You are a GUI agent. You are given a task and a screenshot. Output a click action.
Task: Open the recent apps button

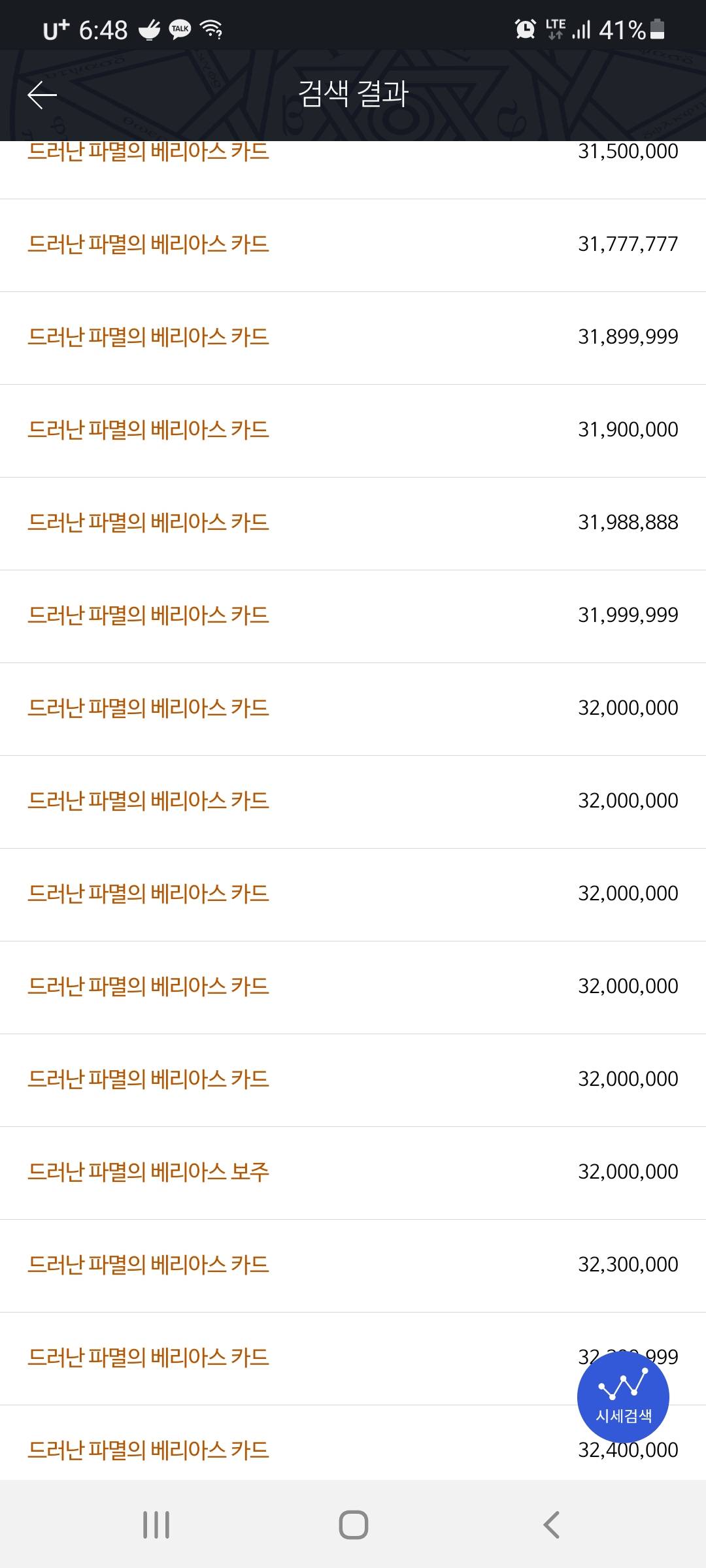156,1525
